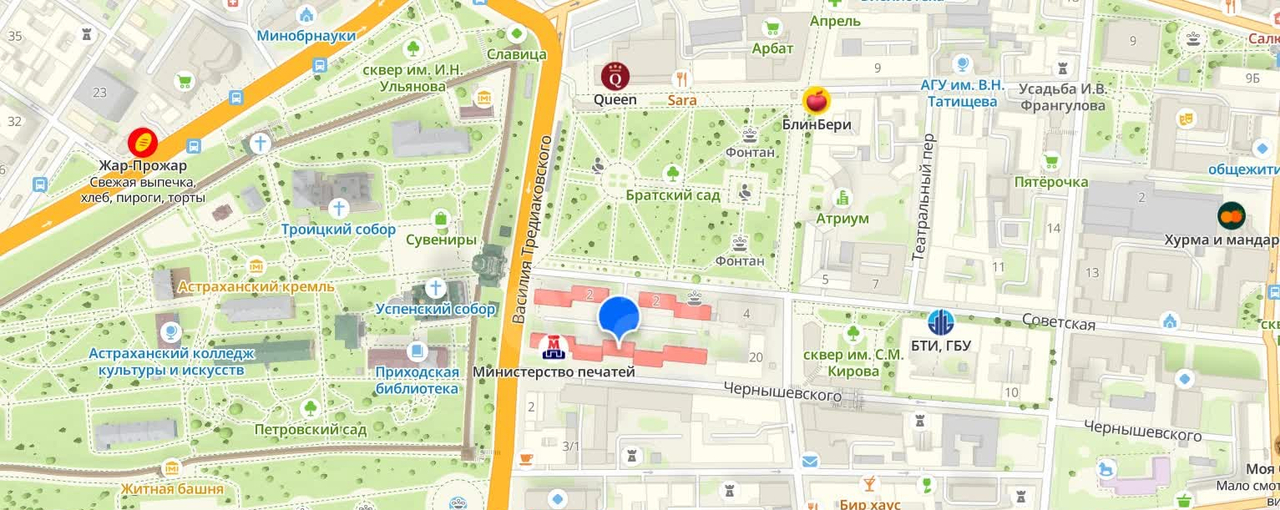Open the Жар-Прожар bakery marker
Image resolution: width=1280 pixels, height=510 pixels.
(142, 143)
